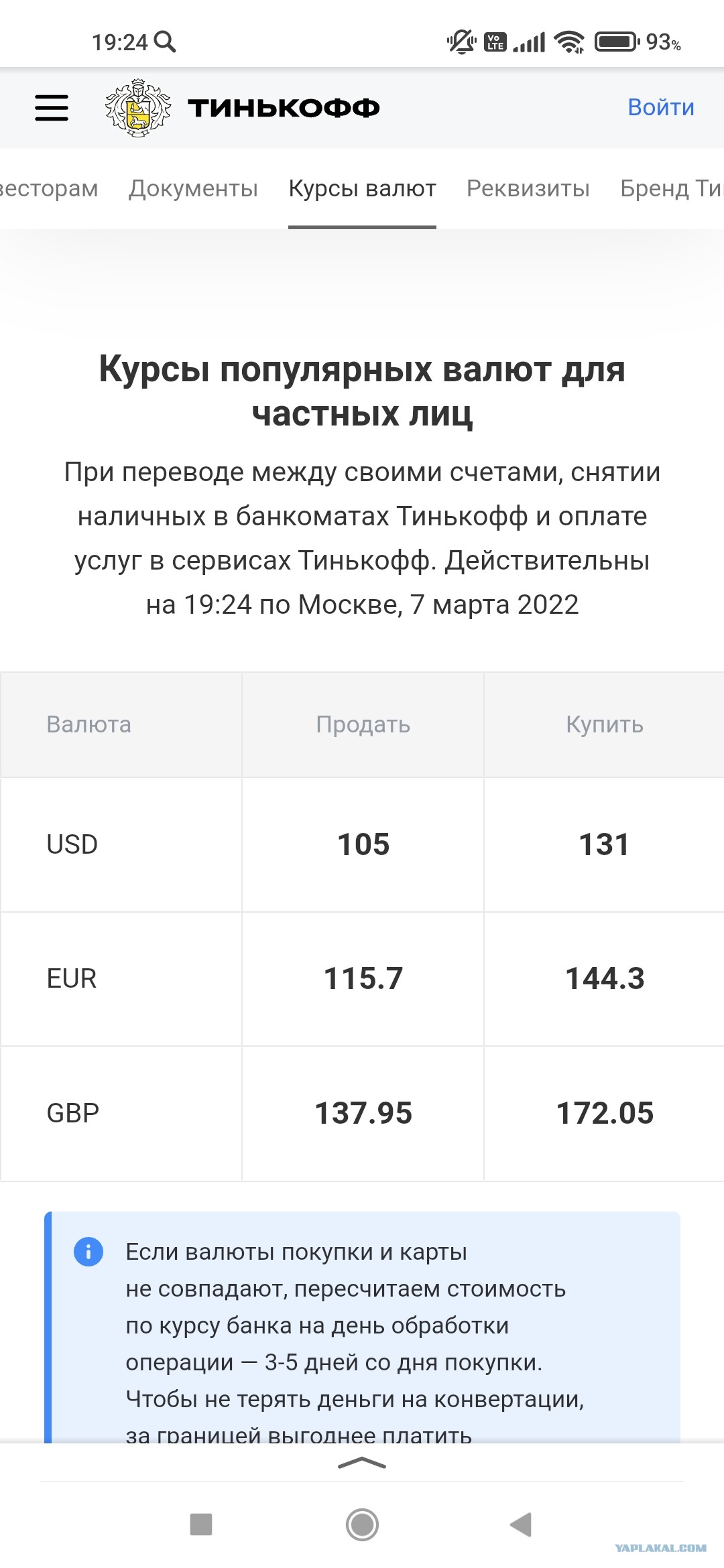
Task: Open the Инвесторам tab
Action: (x=49, y=188)
